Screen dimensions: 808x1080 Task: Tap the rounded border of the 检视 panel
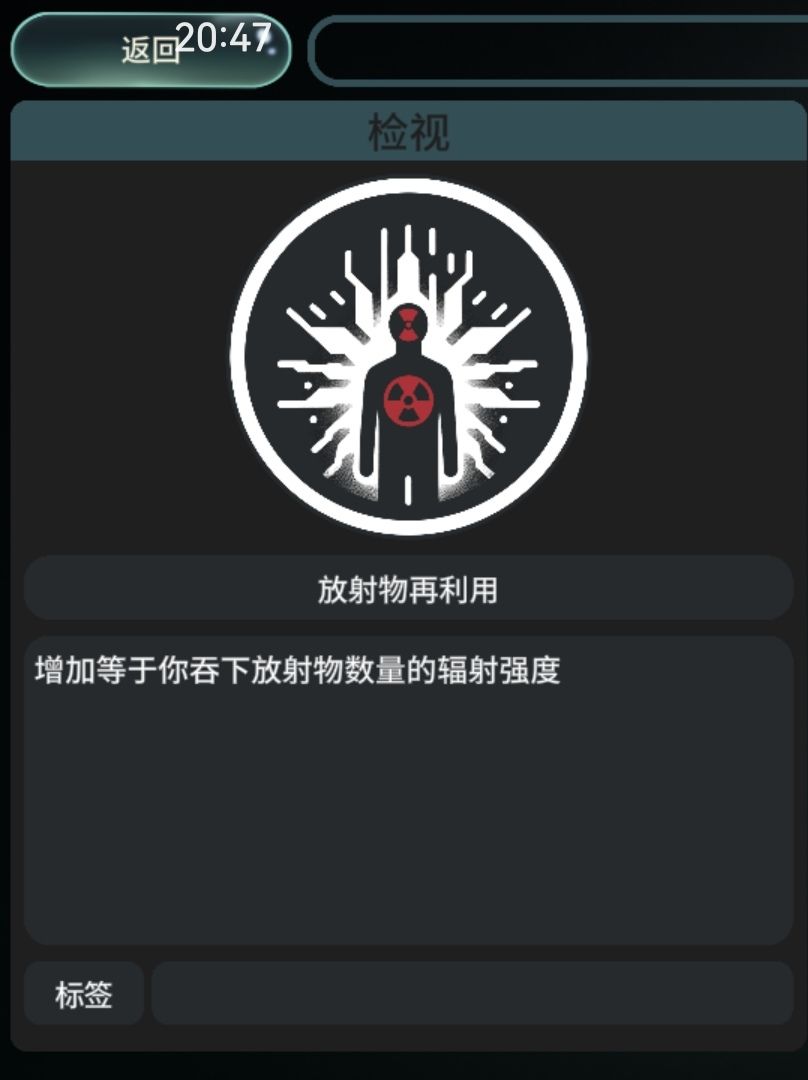pyautogui.click(x=15, y=550)
